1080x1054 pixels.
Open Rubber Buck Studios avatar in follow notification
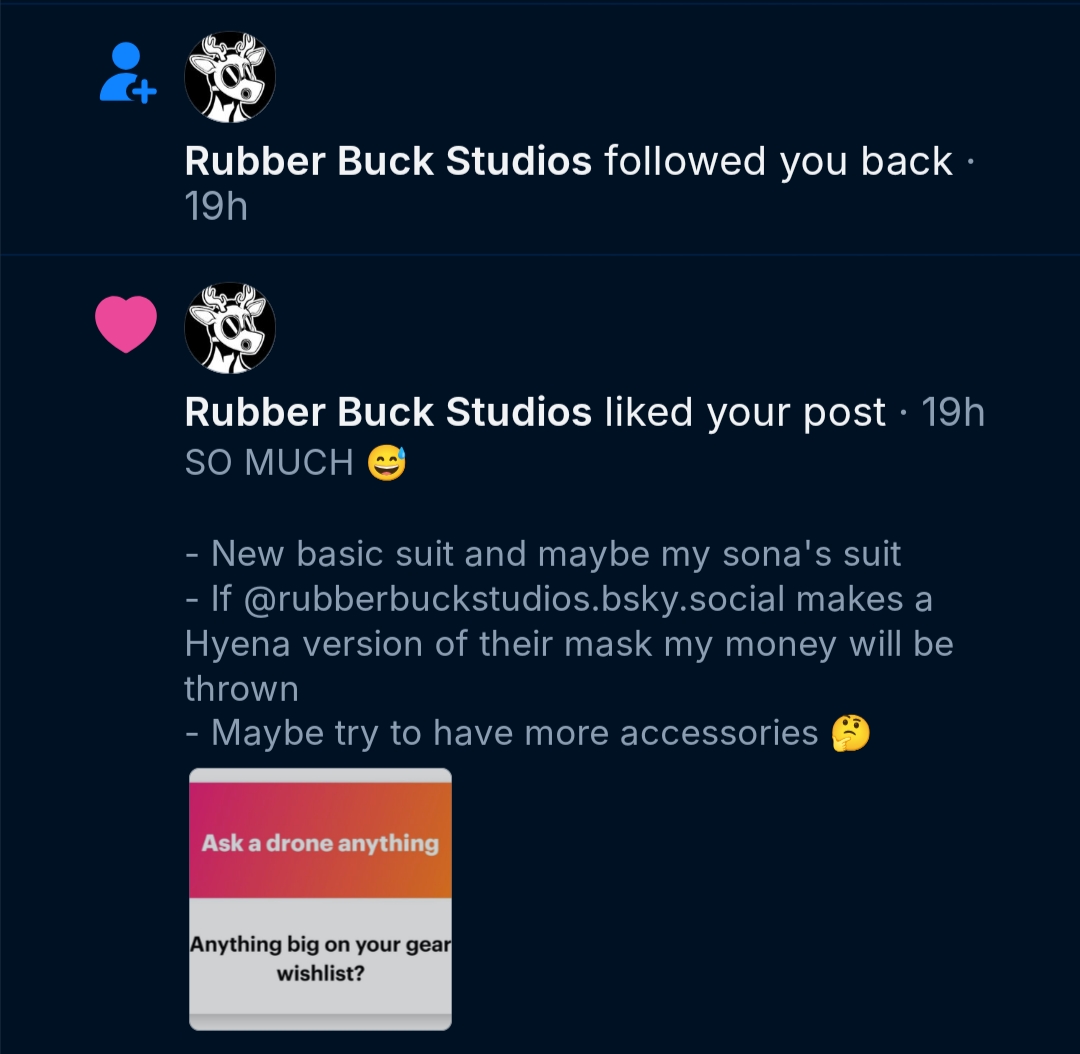pyautogui.click(x=231, y=78)
